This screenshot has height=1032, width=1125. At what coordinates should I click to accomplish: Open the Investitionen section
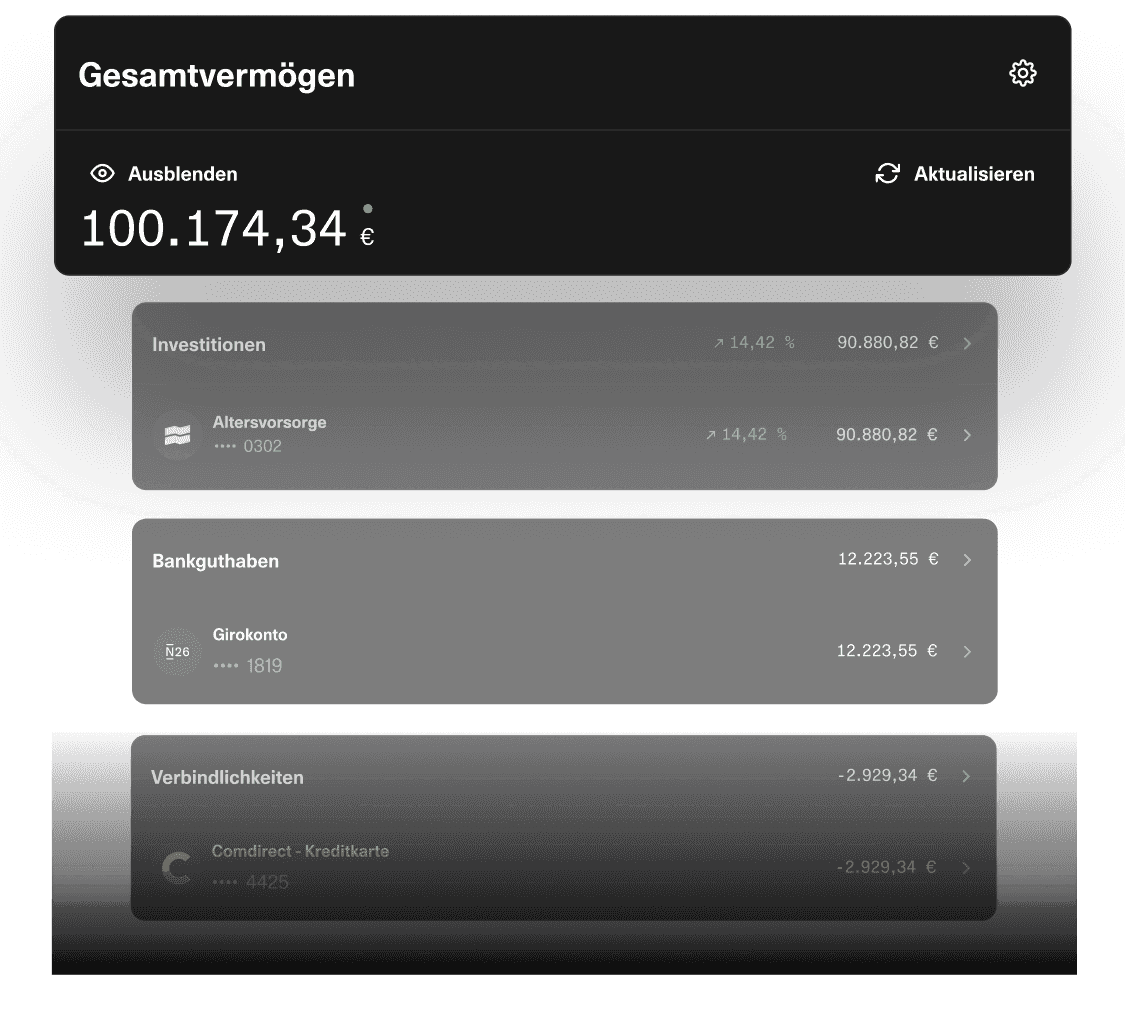(x=564, y=344)
